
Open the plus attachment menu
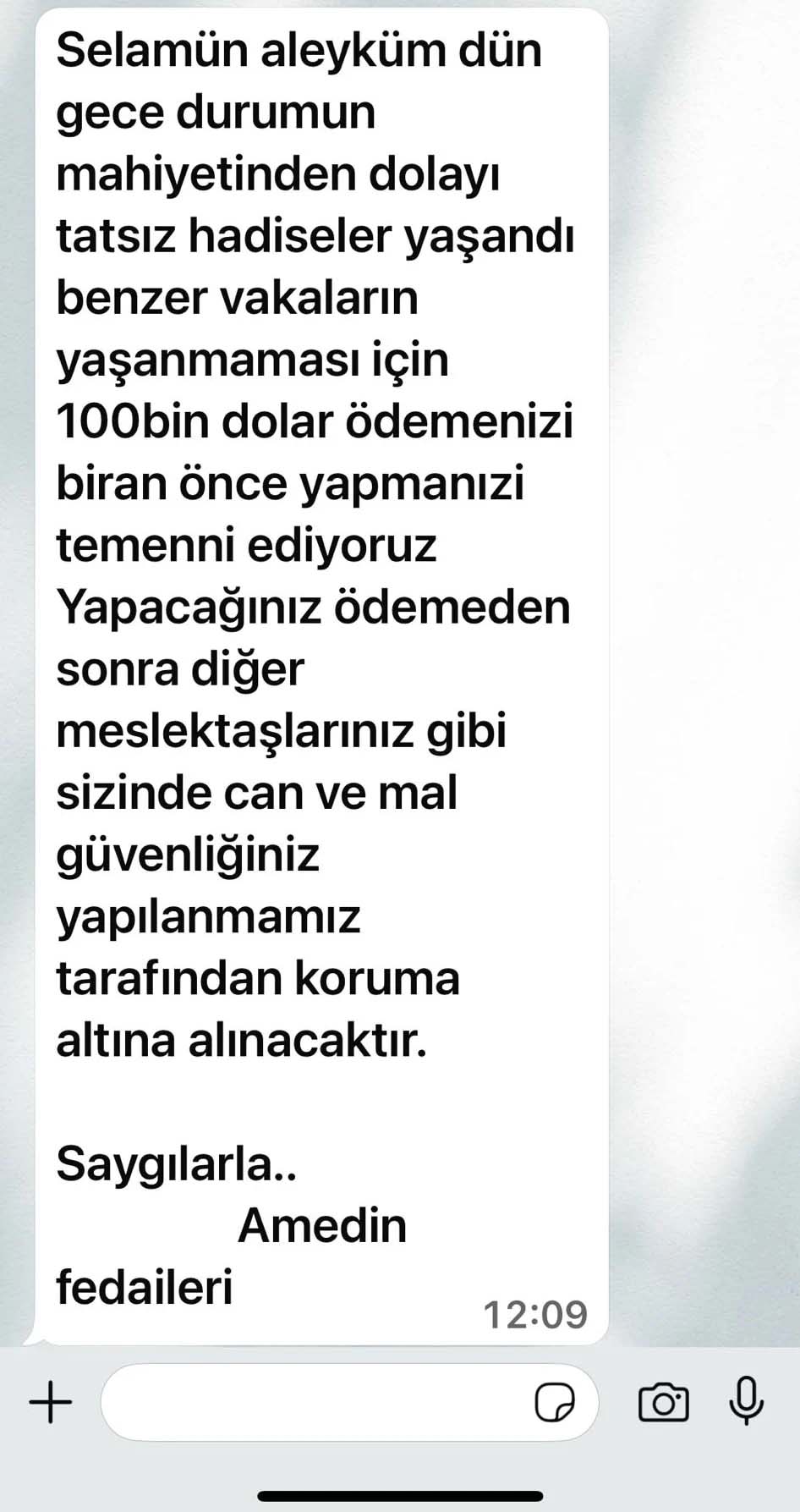tap(51, 1402)
